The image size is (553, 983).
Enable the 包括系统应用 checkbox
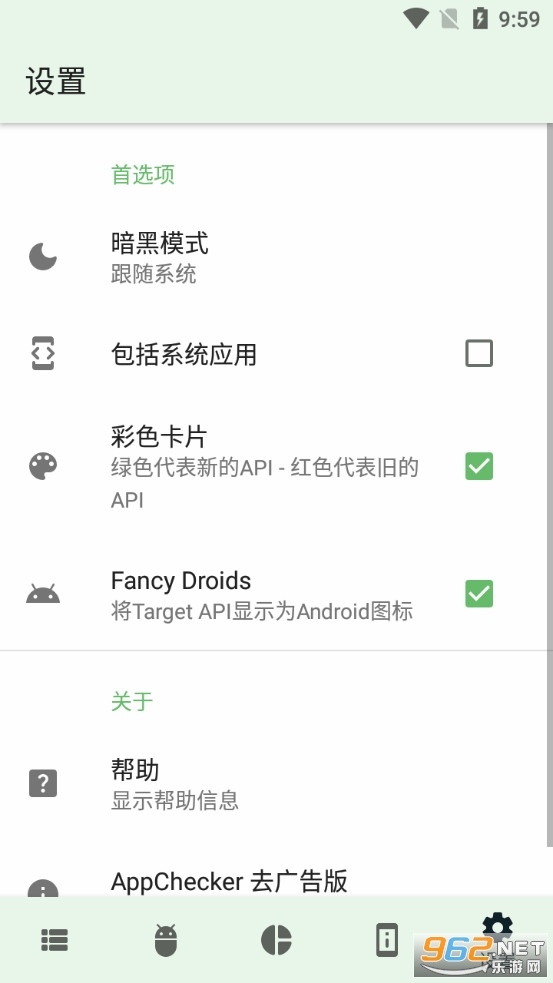pyautogui.click(x=479, y=353)
